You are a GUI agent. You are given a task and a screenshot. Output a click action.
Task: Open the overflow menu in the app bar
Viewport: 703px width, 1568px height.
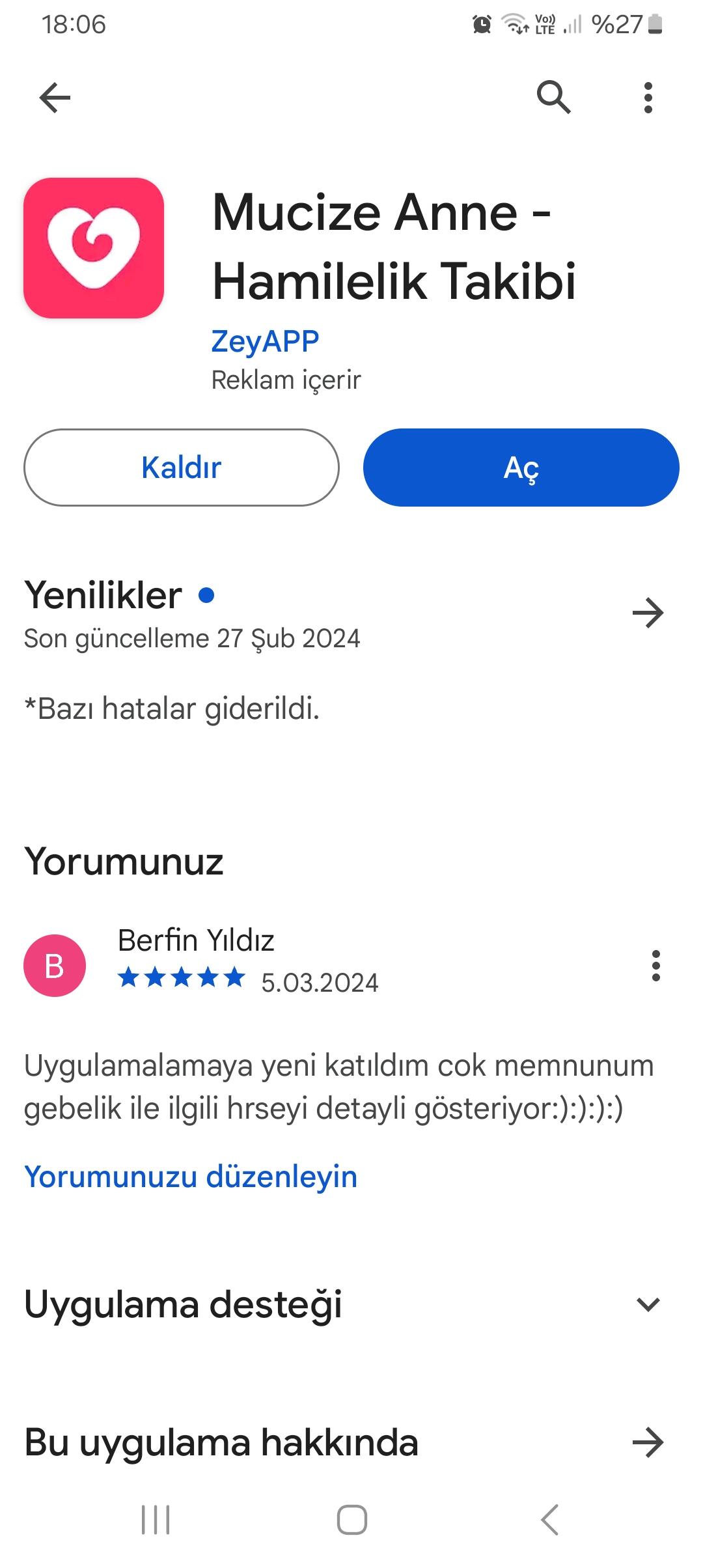coord(648,98)
